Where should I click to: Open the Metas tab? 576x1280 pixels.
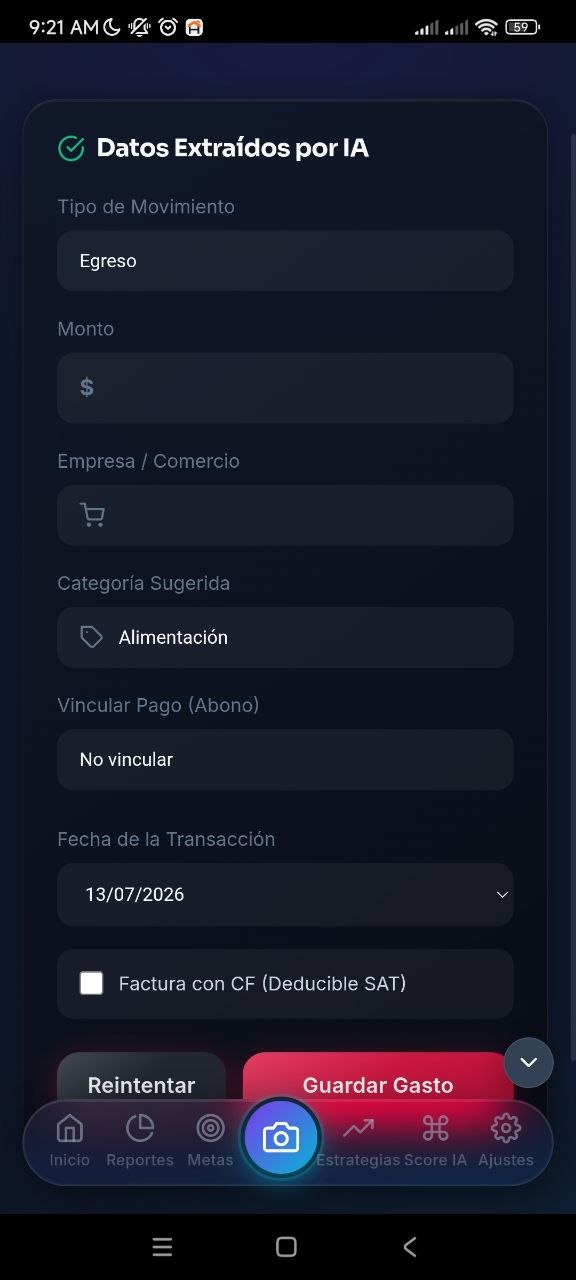tap(210, 1141)
